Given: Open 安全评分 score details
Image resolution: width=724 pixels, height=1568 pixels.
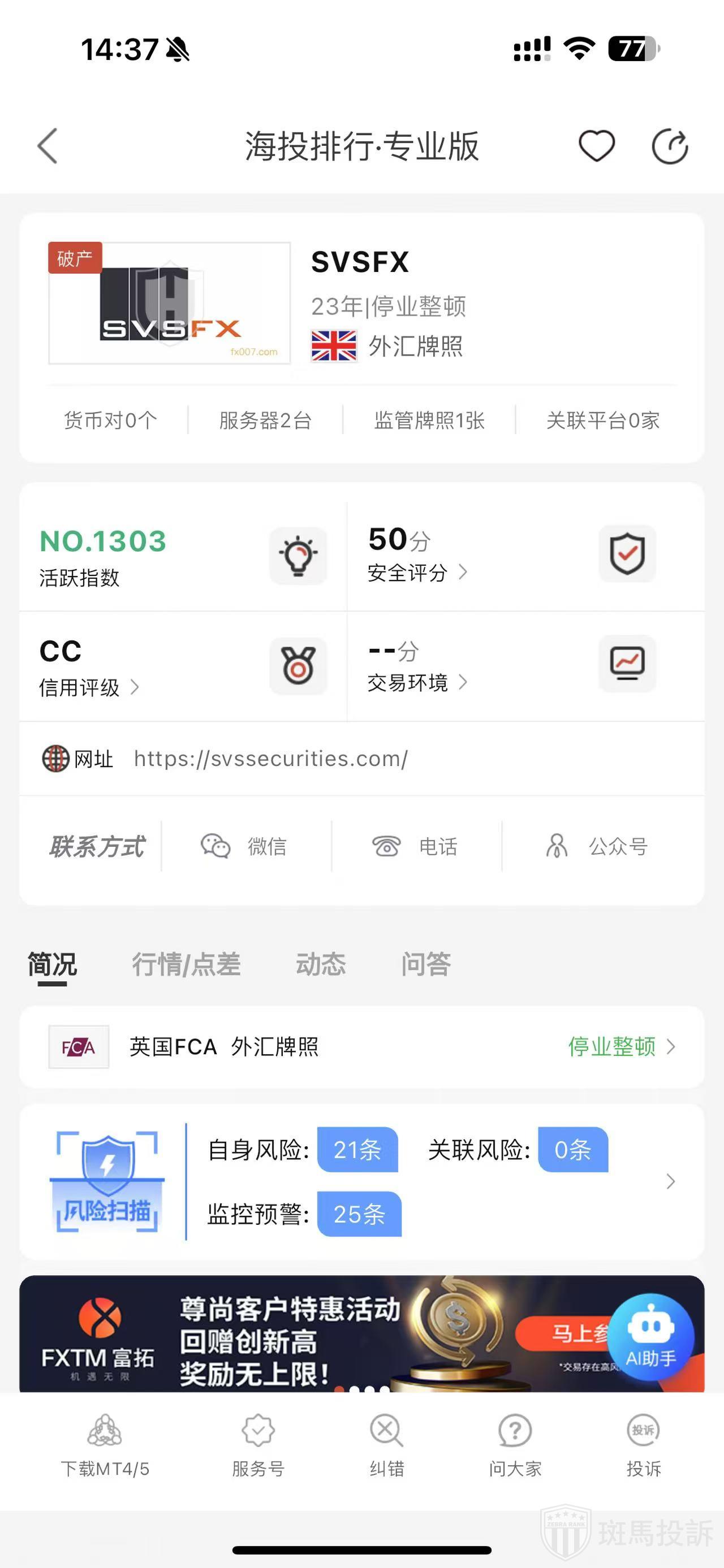Looking at the screenshot, I should tap(417, 572).
